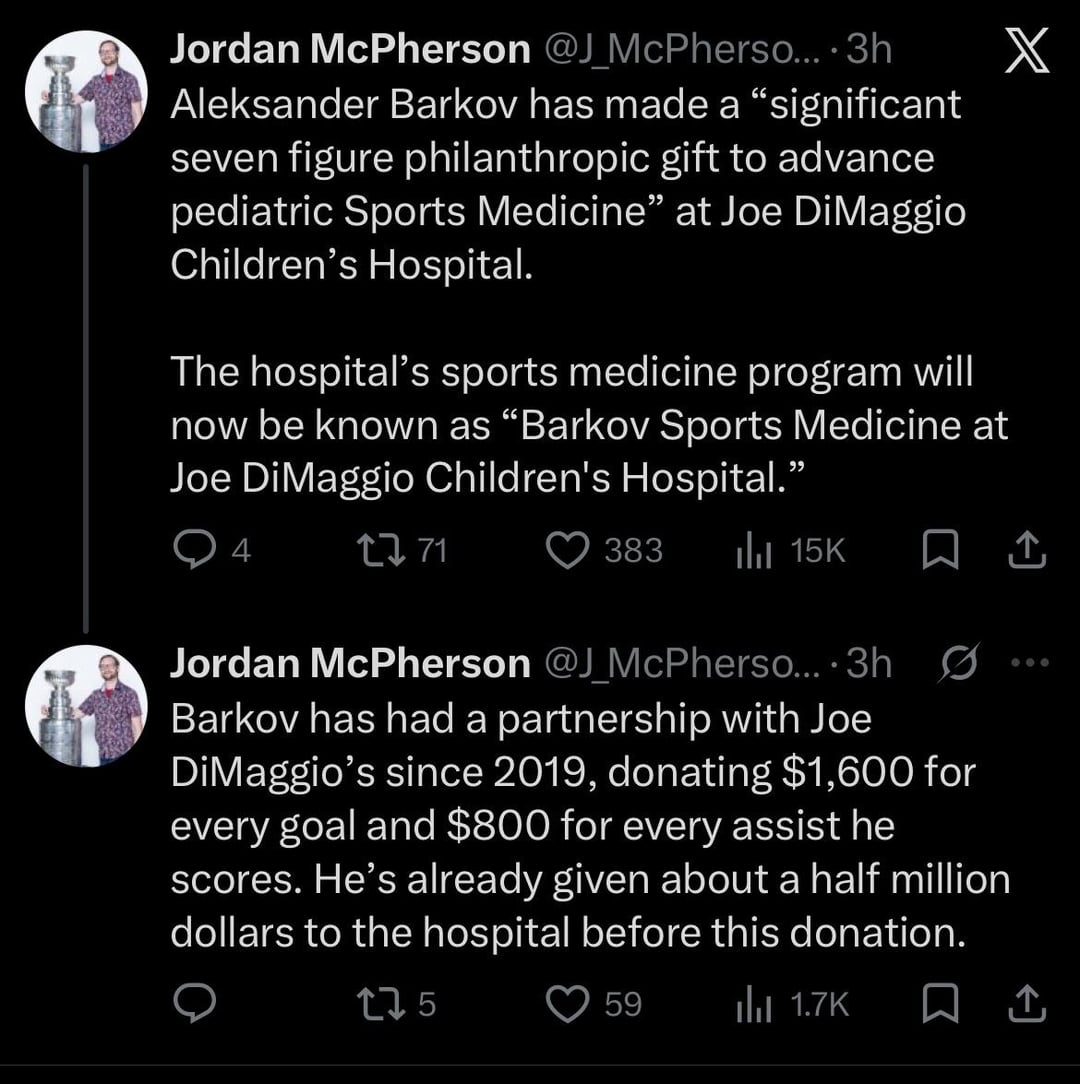This screenshot has height=1084, width=1080.
Task: Bookmark the seven figure gift post
Action: pos(939,550)
